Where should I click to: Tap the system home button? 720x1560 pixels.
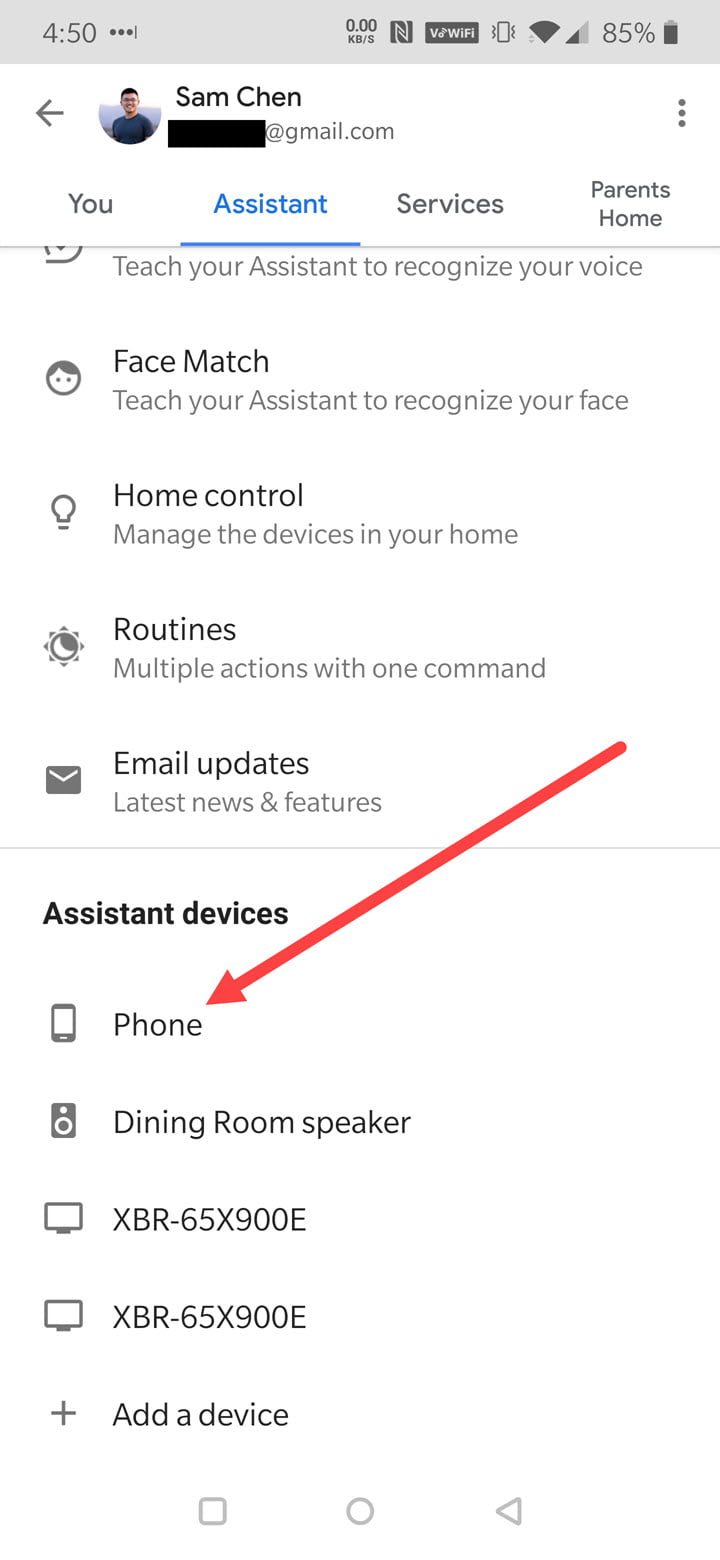coord(360,1511)
